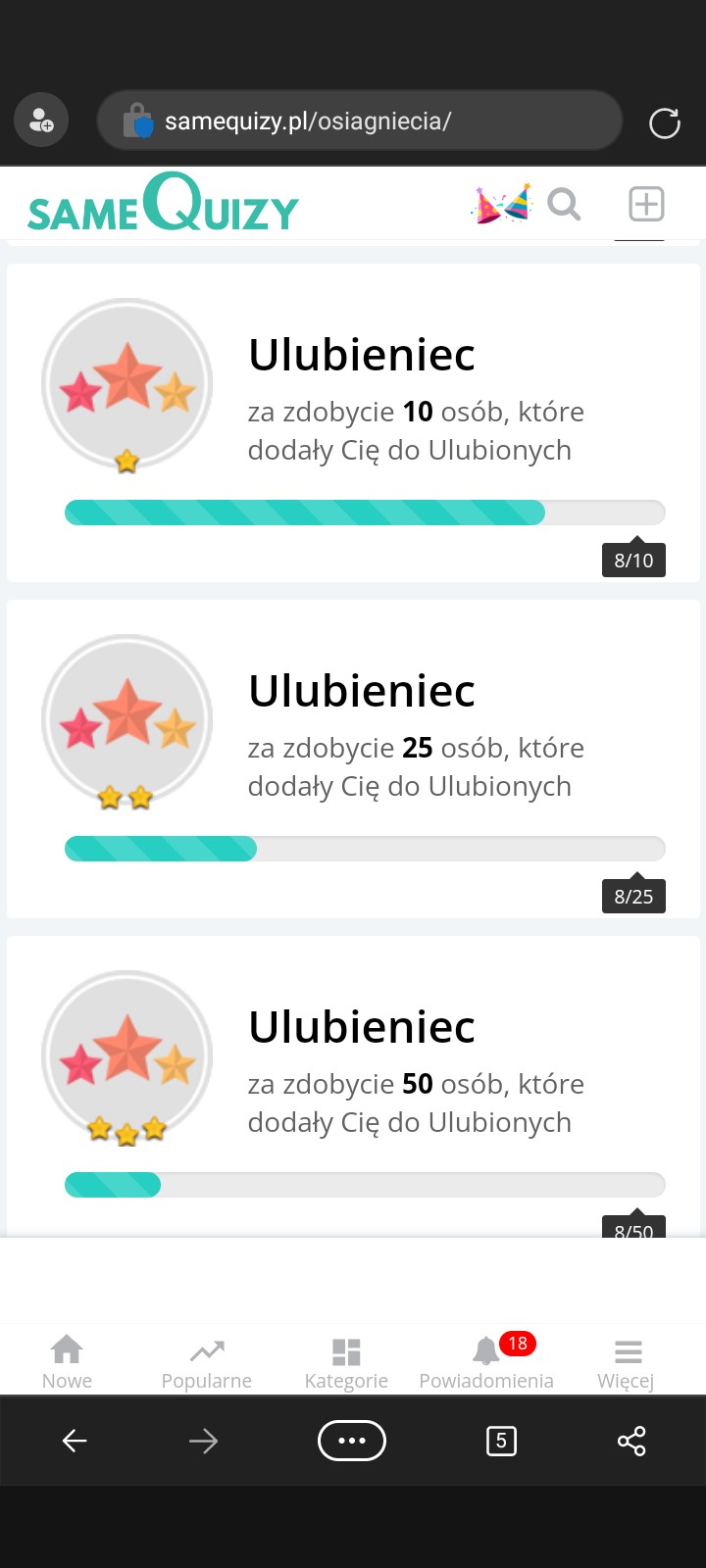Viewport: 706px width, 1568px height.
Task: Open the Kategorie tab
Action: pos(346,1361)
